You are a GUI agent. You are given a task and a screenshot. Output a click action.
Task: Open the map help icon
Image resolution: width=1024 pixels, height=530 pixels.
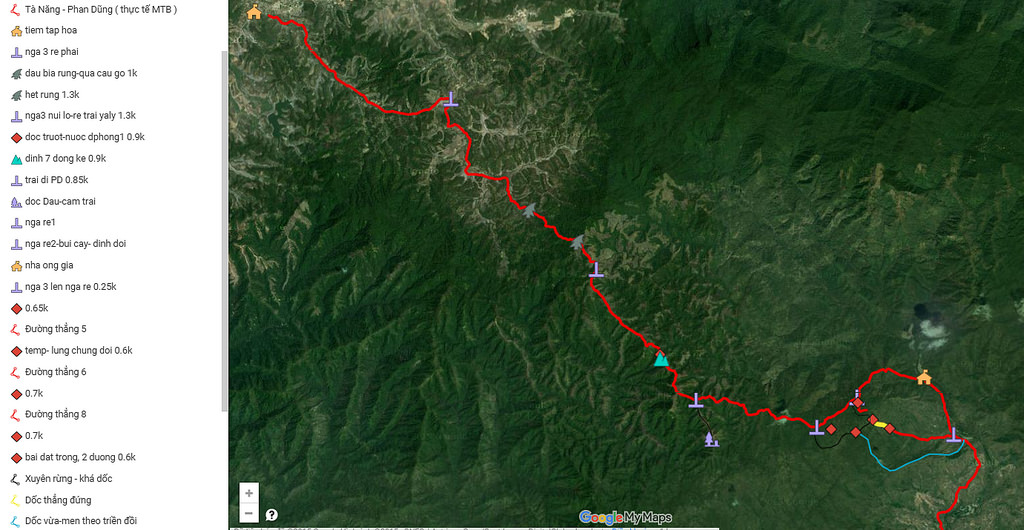[272, 515]
